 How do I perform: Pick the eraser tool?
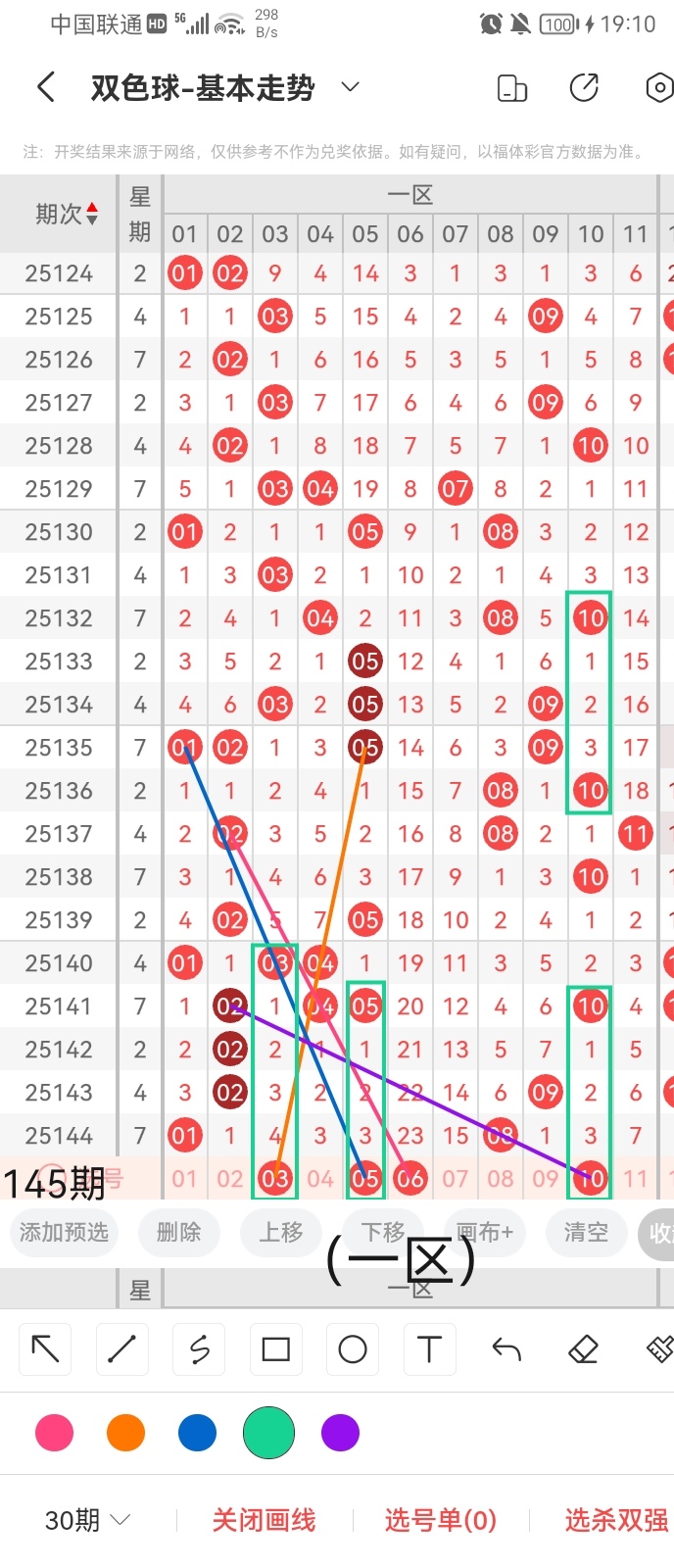click(583, 1349)
